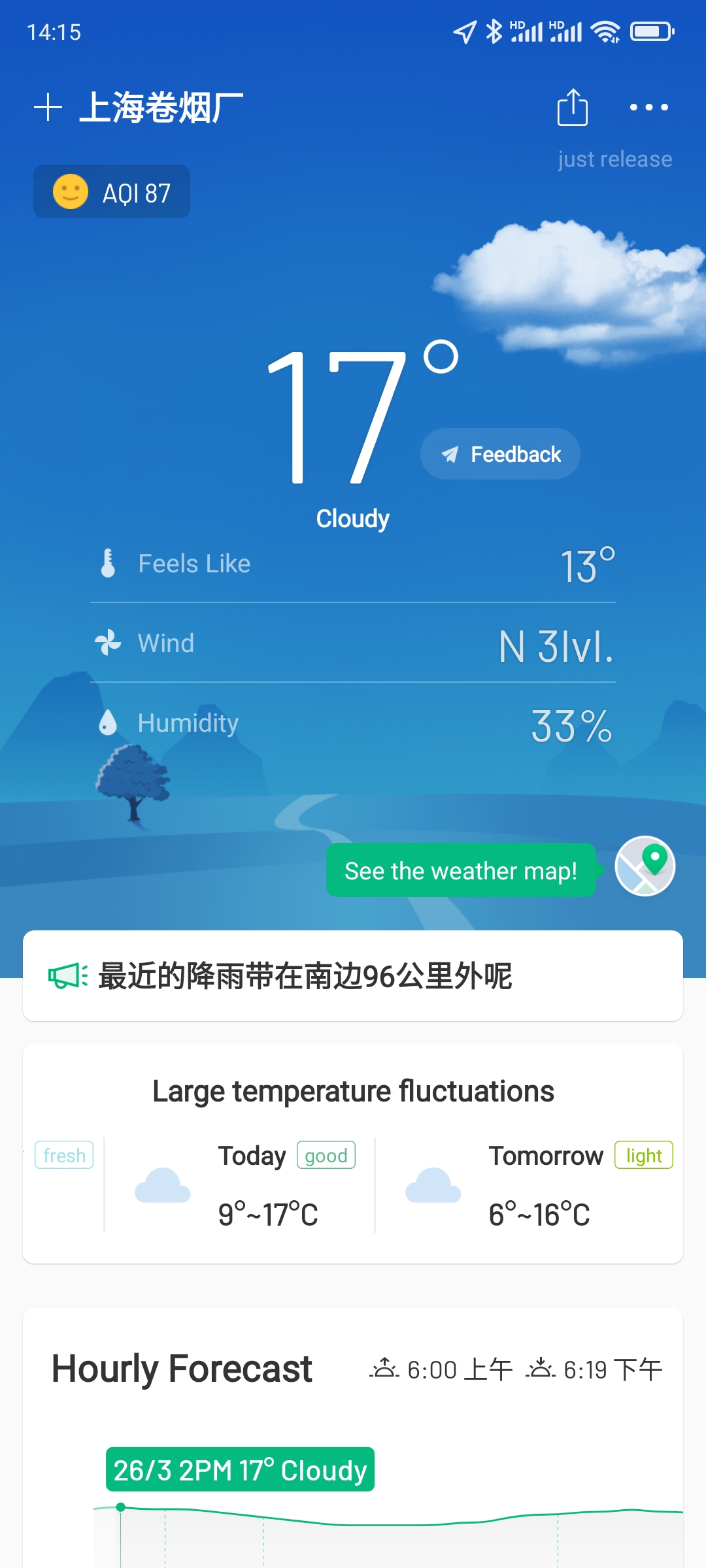Select the 2PM point on hourly chart
706x1568 pixels.
tap(120, 1507)
